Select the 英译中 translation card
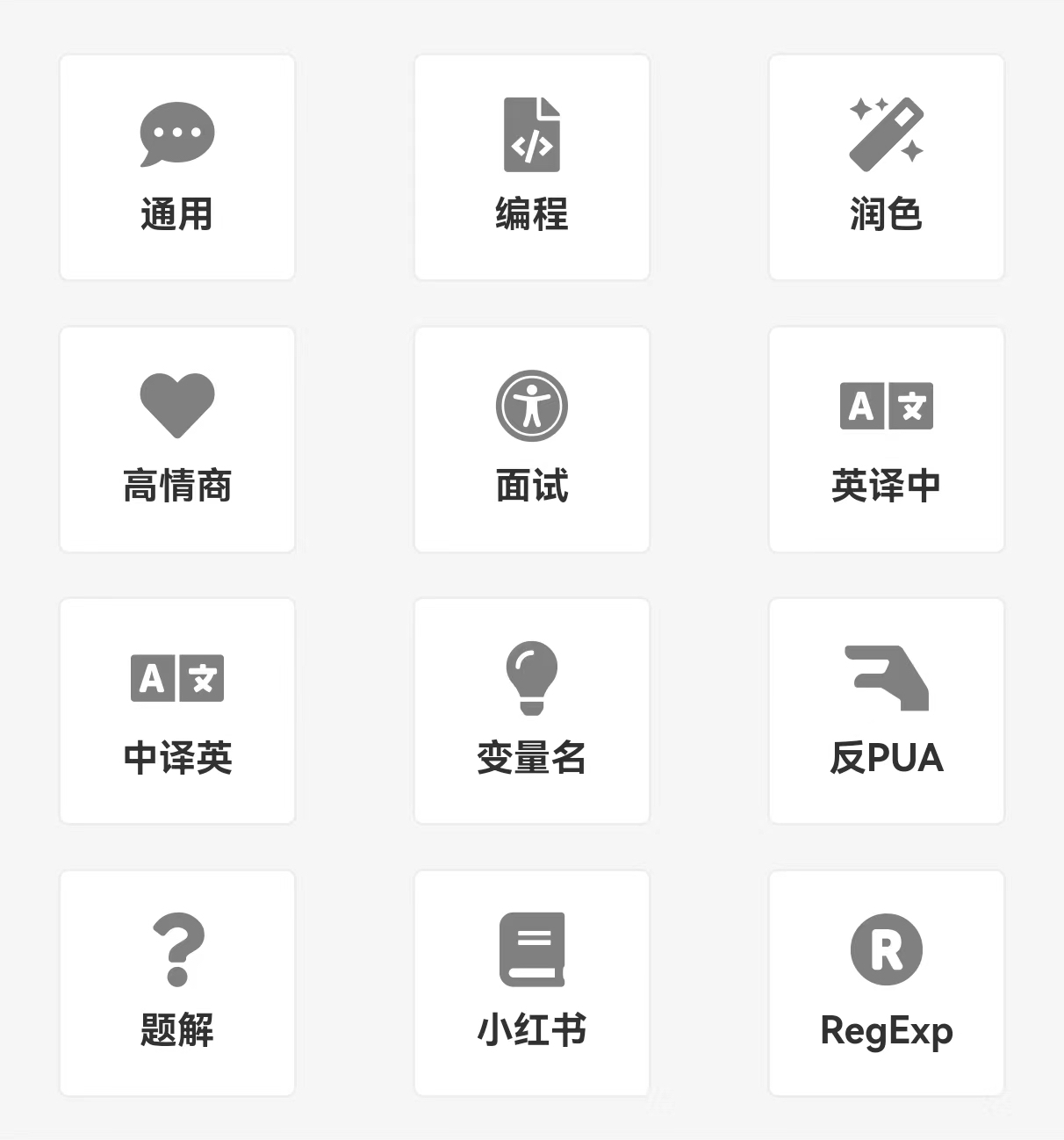Viewport: 1064px width, 1140px height. (x=887, y=440)
